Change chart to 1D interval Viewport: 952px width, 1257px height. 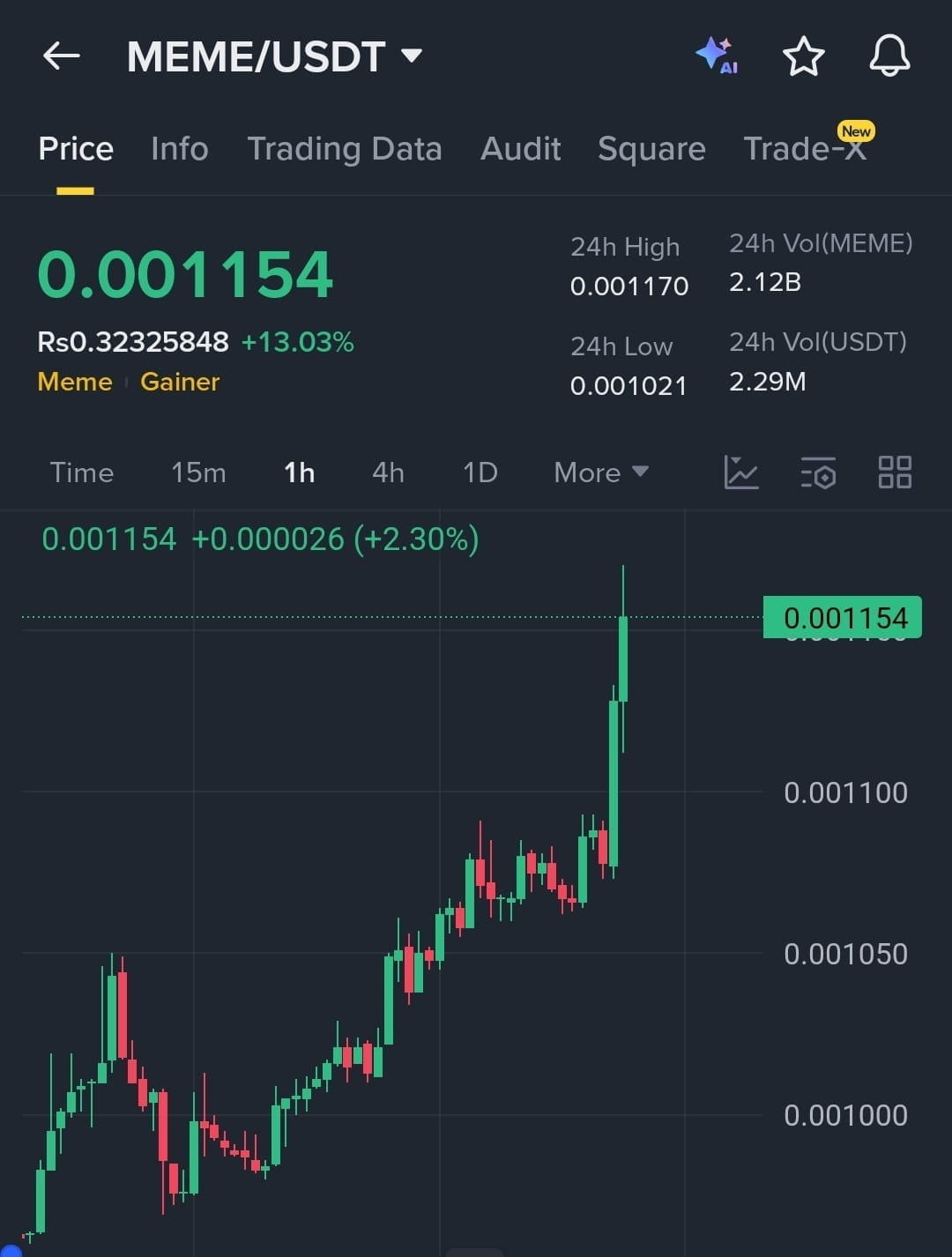480,472
